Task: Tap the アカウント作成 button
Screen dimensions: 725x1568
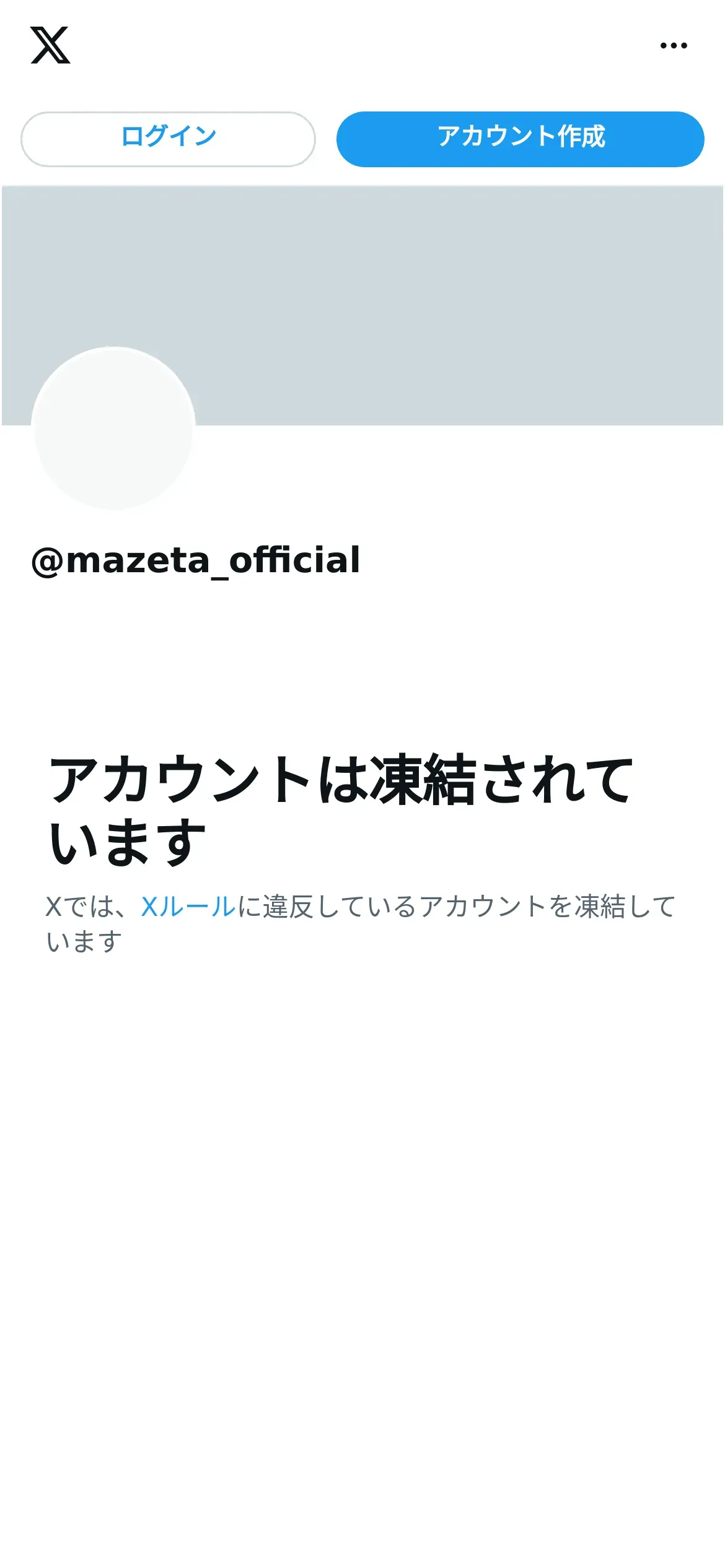Action: point(521,139)
